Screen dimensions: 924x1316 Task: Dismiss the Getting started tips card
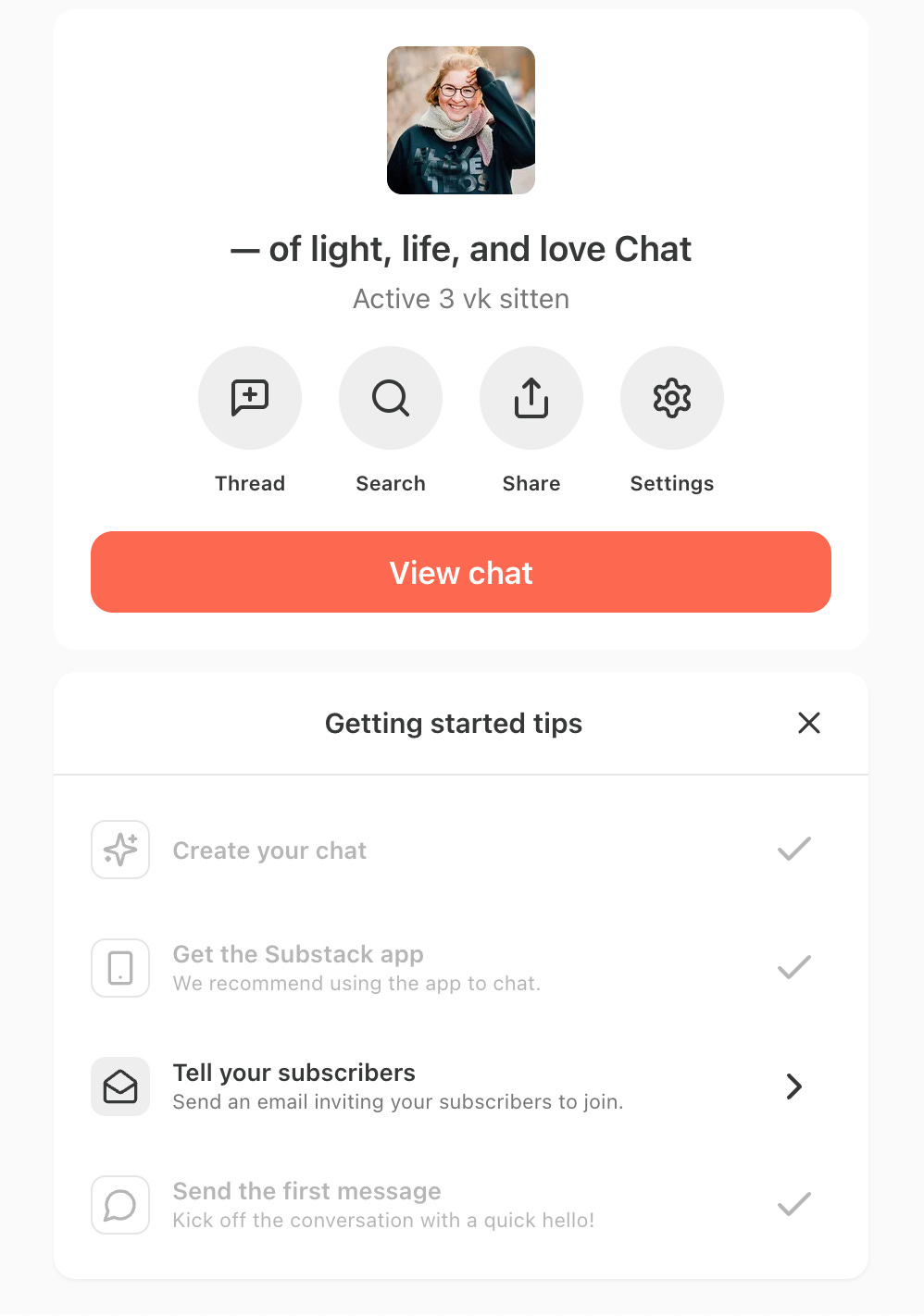coord(809,723)
